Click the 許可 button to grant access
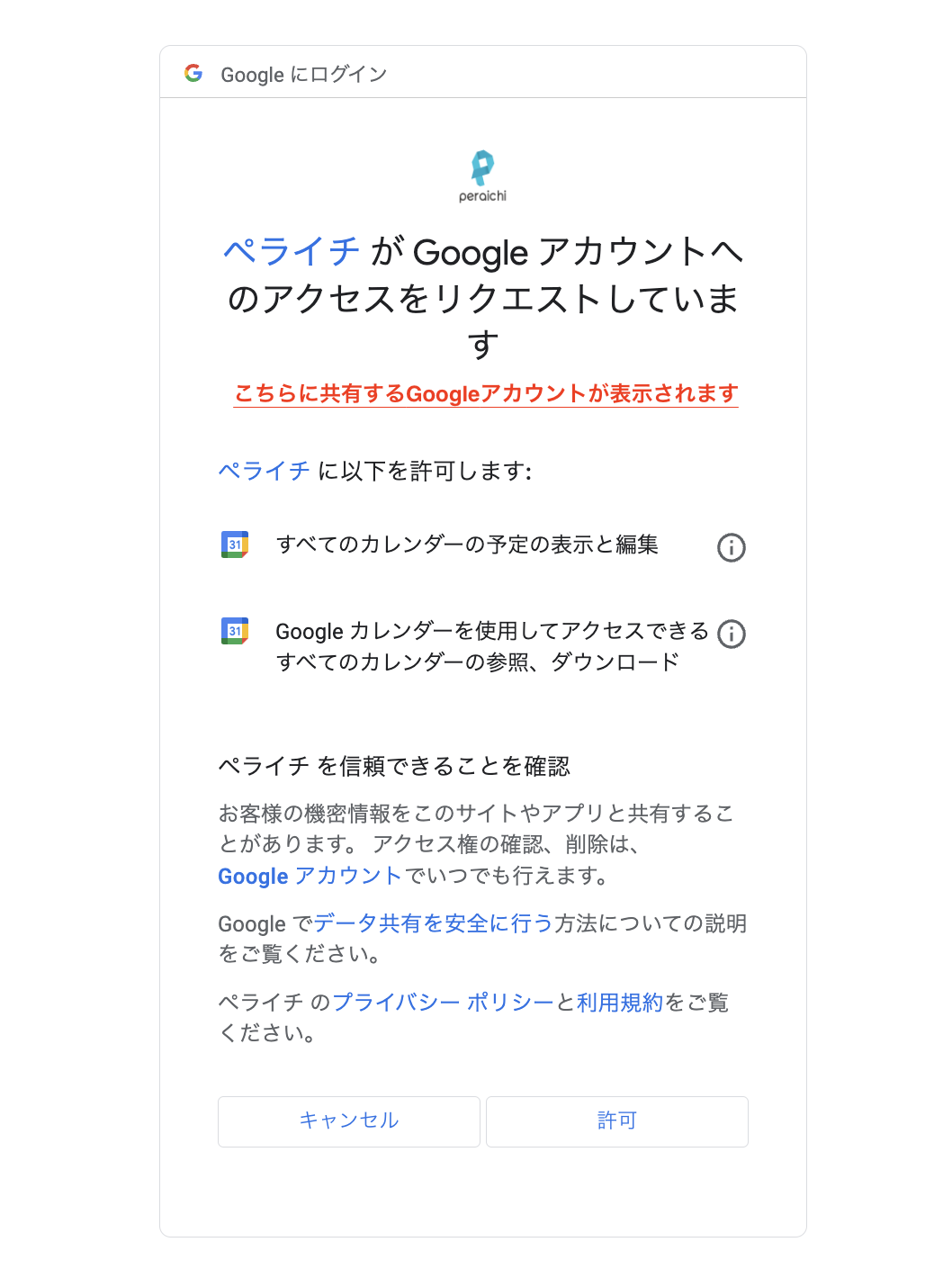Screen dimensions: 952x1269 (x=616, y=1121)
